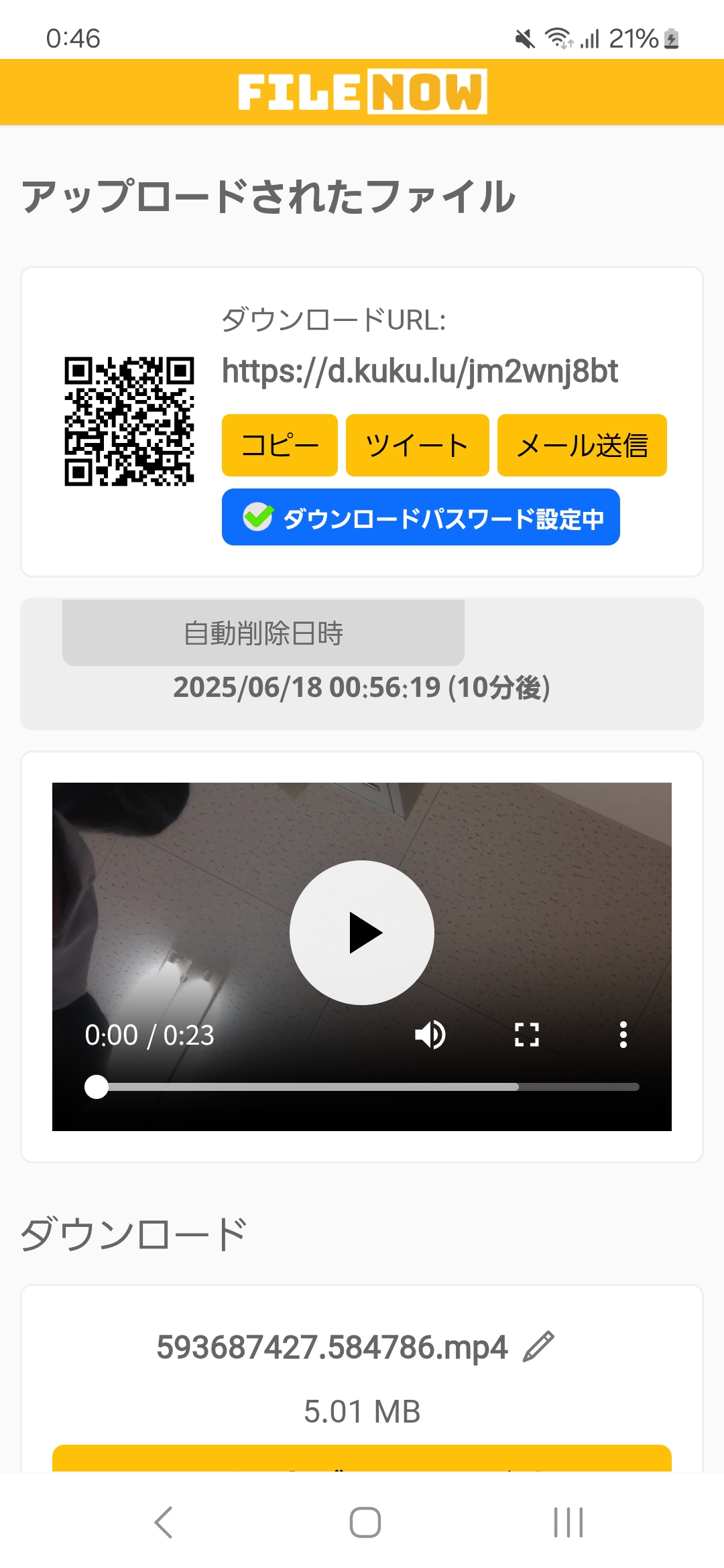Enter fullscreen mode on the video player
724x1568 pixels.
click(528, 1035)
